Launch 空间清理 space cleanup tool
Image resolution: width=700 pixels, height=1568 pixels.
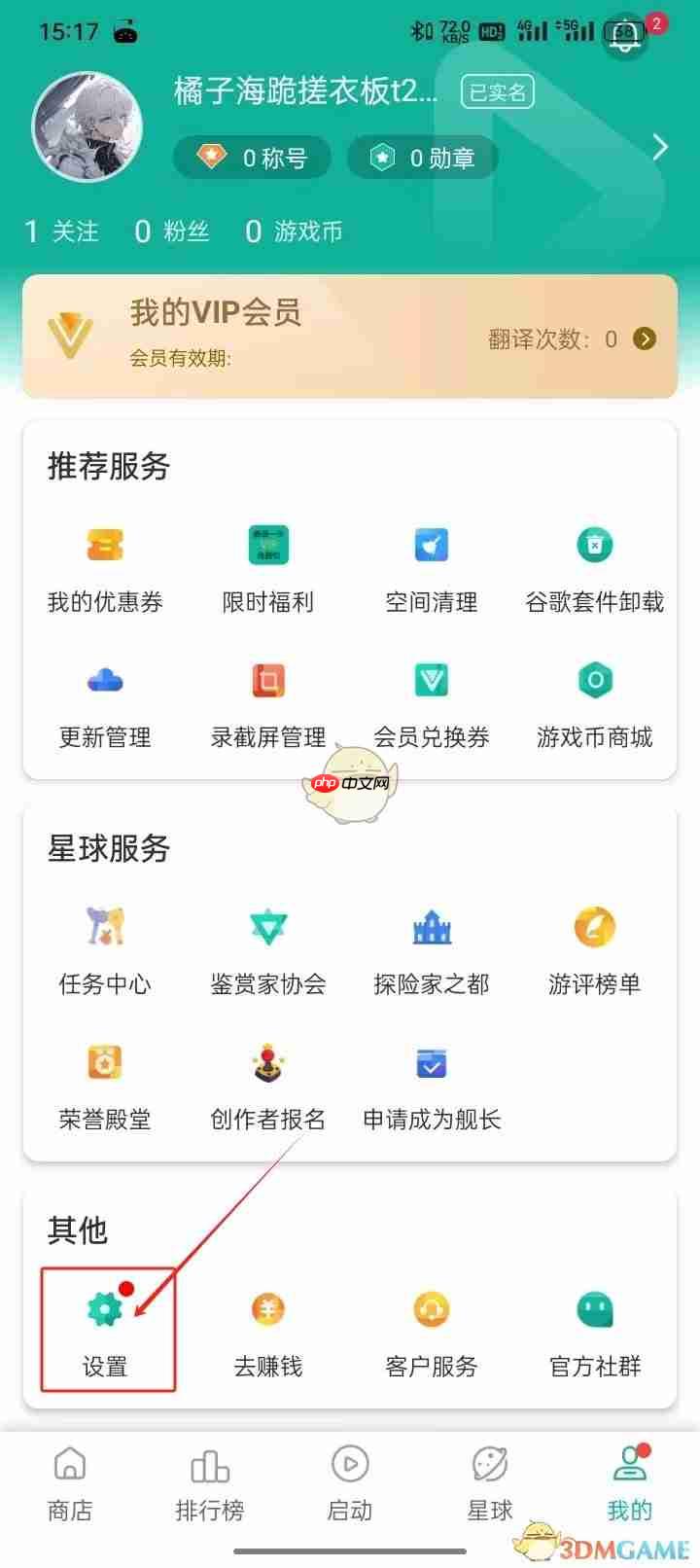pos(431,567)
